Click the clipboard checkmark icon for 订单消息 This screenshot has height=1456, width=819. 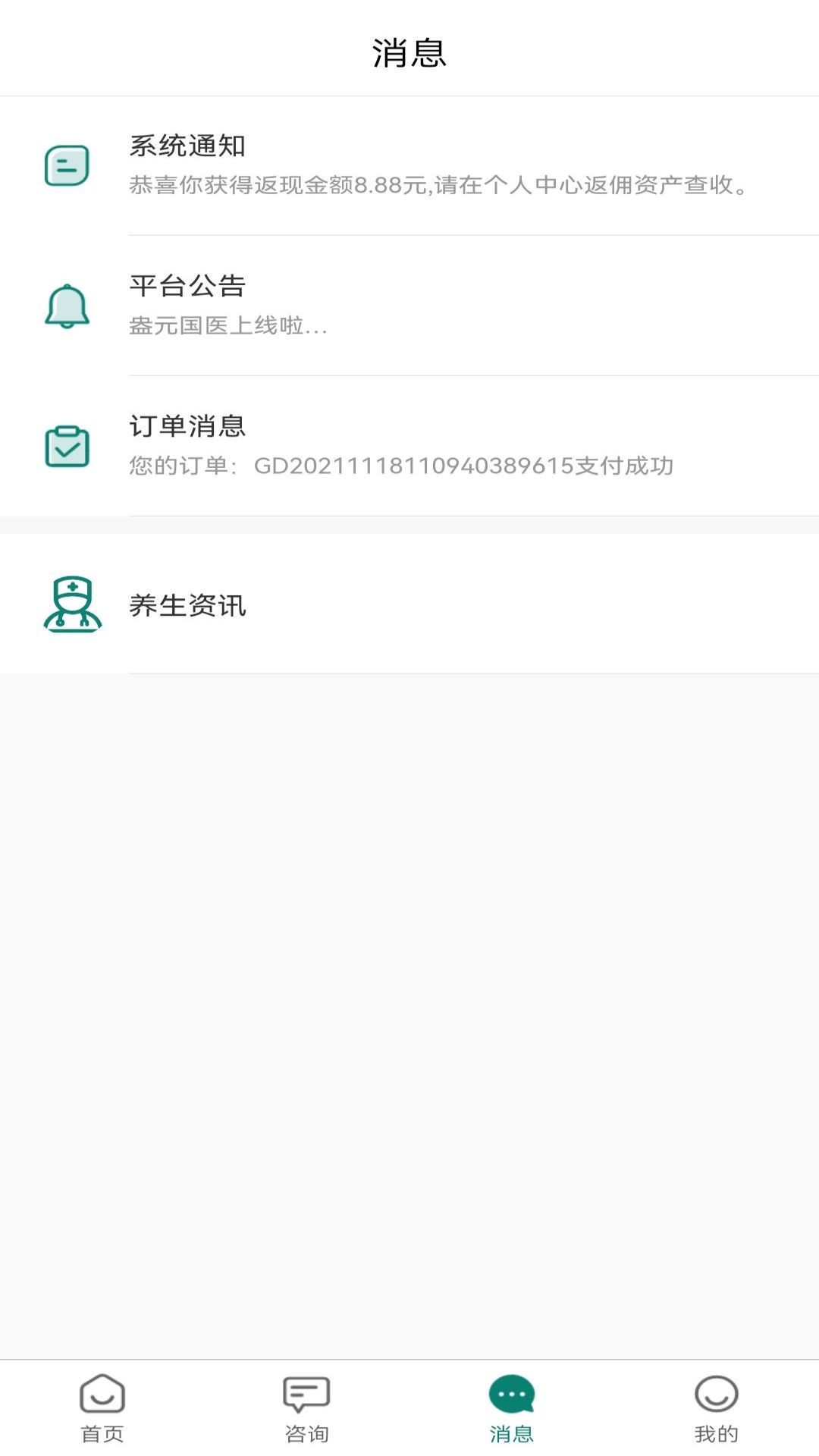click(x=65, y=447)
